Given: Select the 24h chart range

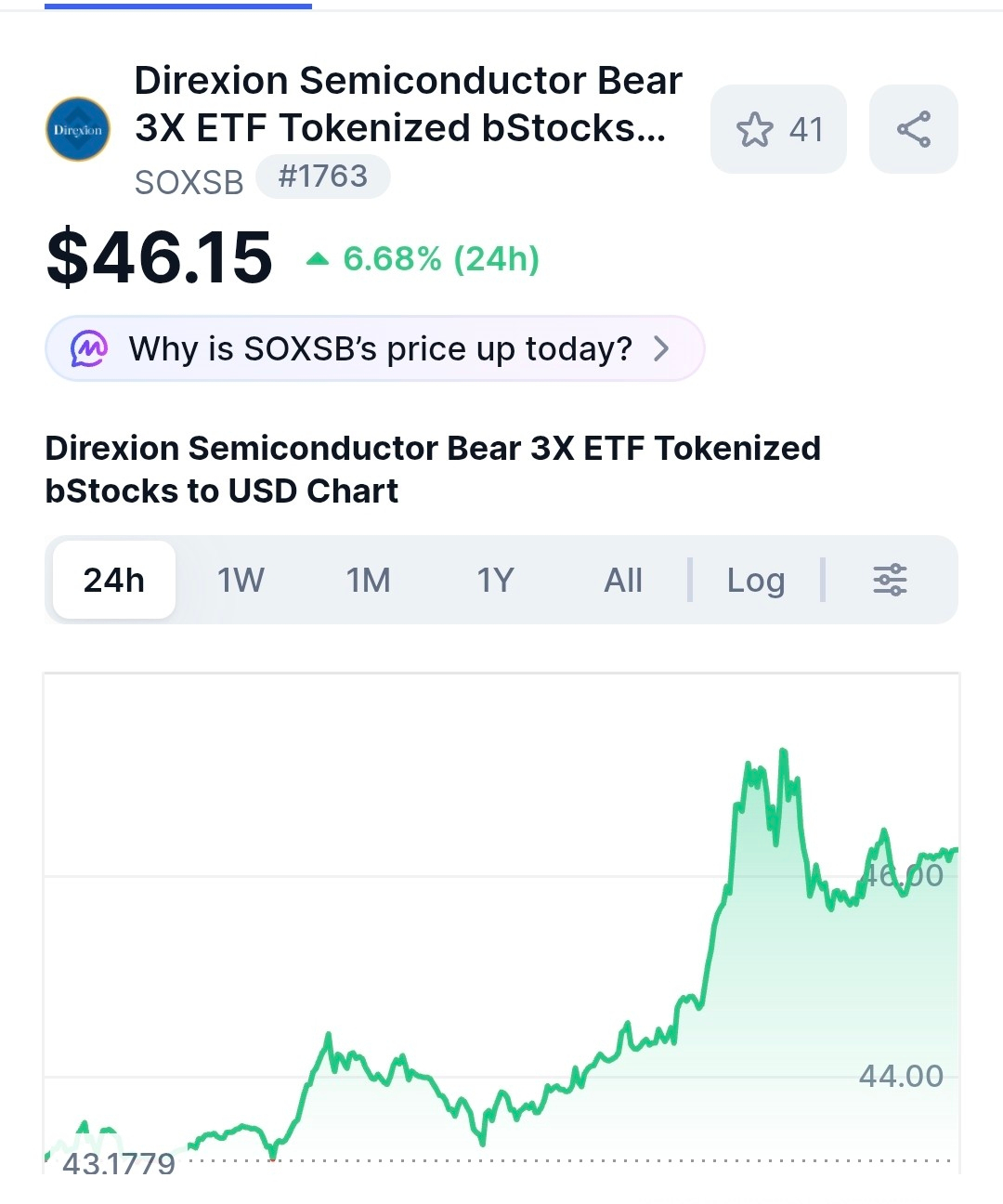Looking at the screenshot, I should (114, 580).
